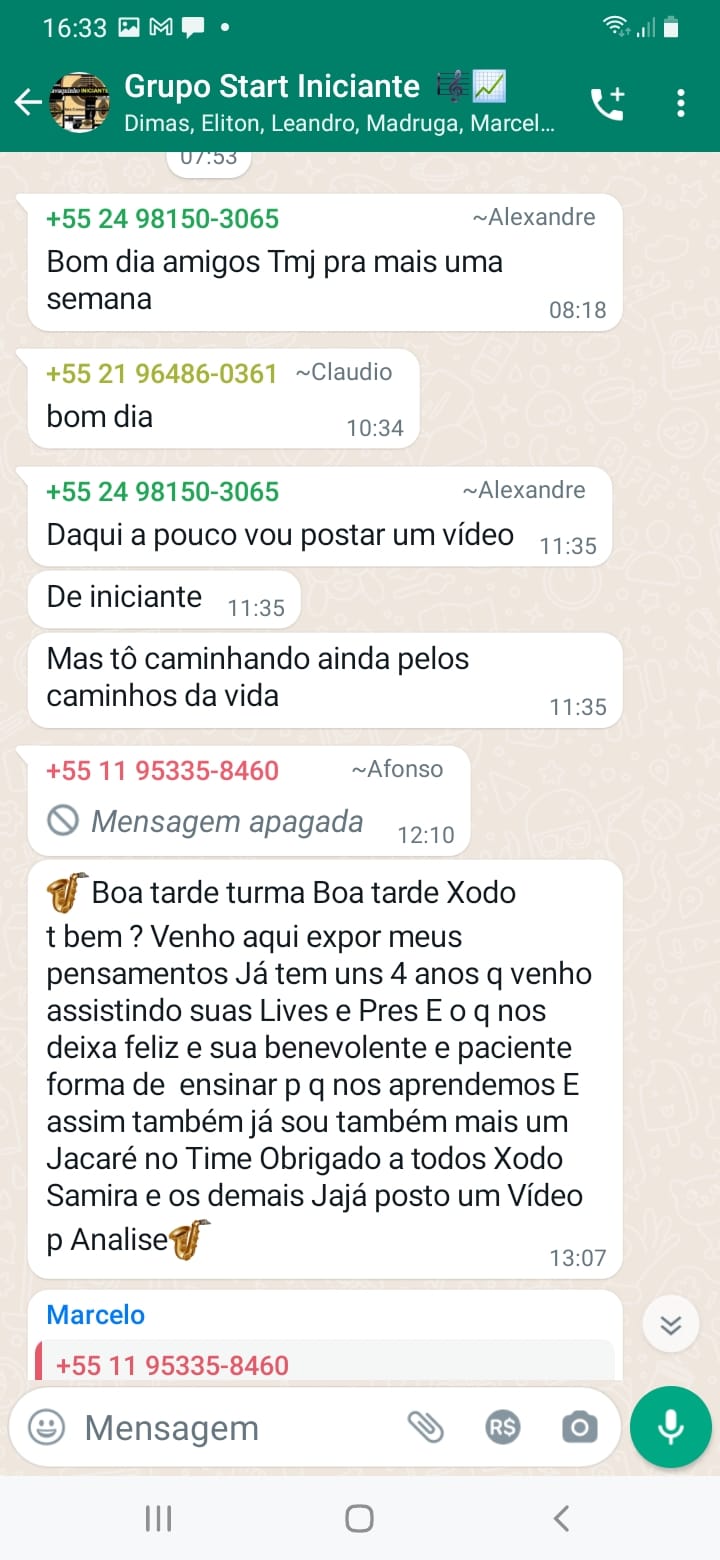720x1560 pixels.
Task: Open the camera from message bar
Action: (579, 1428)
